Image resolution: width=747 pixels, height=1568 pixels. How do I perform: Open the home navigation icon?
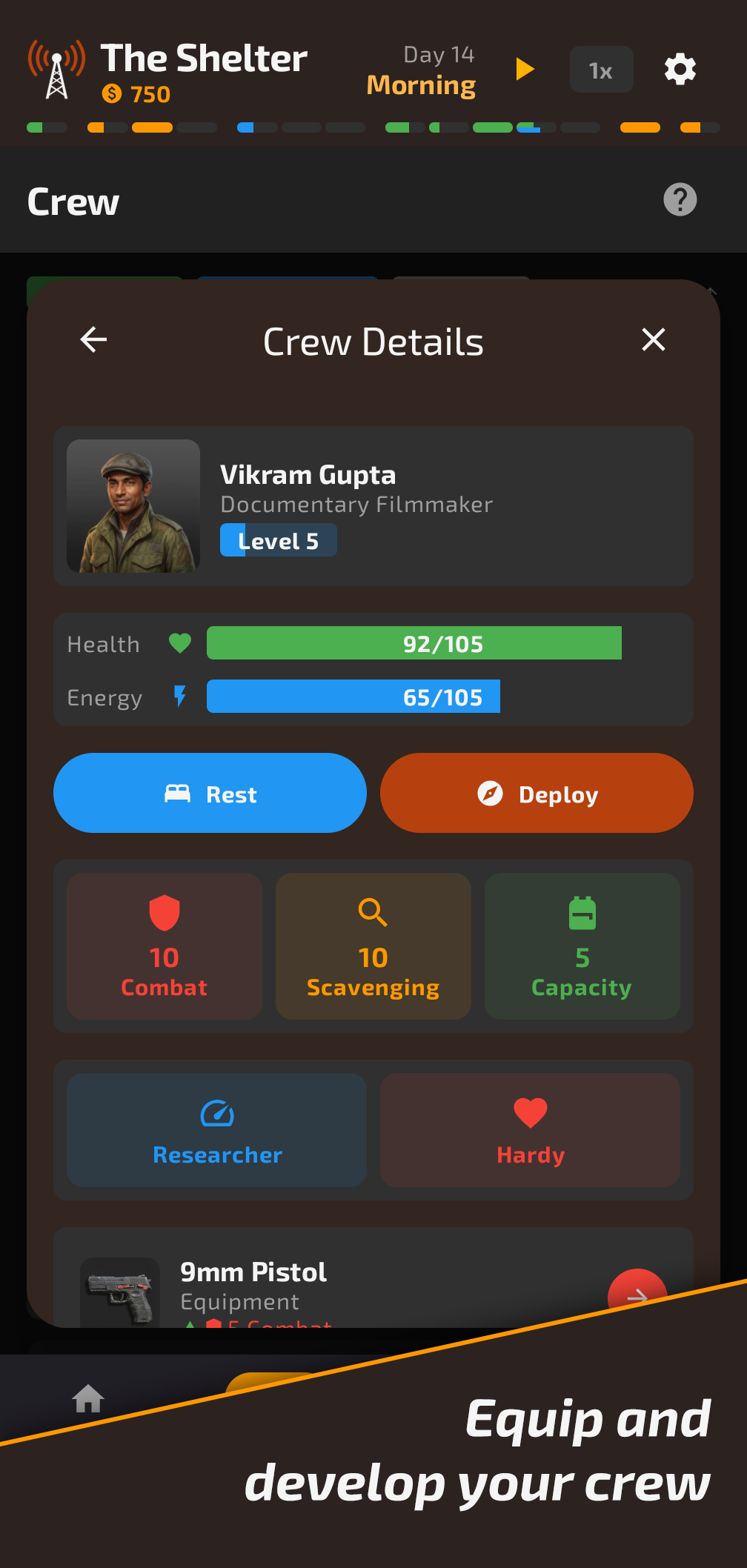88,1398
